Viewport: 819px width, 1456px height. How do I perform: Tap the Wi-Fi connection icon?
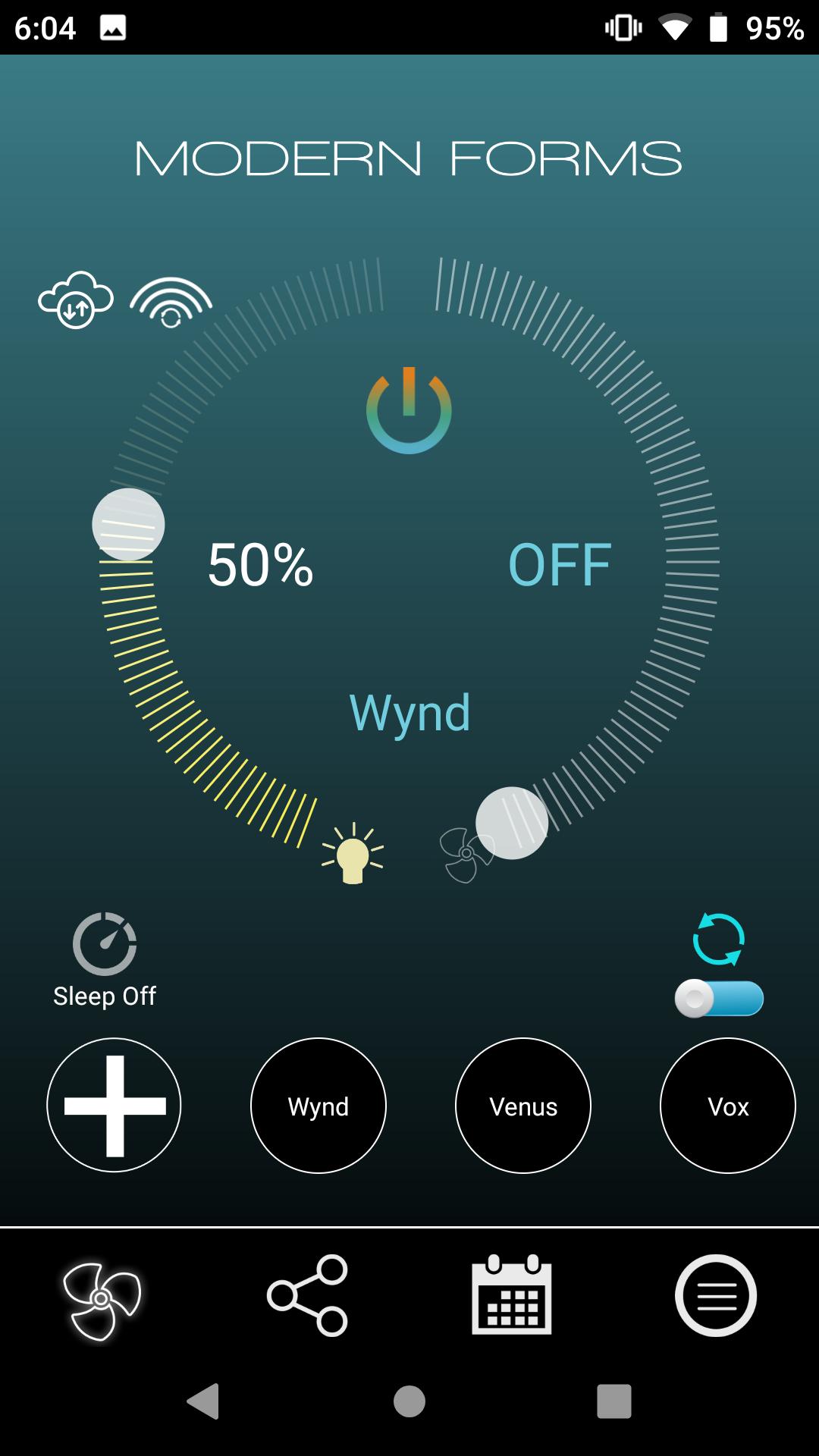coord(171,302)
